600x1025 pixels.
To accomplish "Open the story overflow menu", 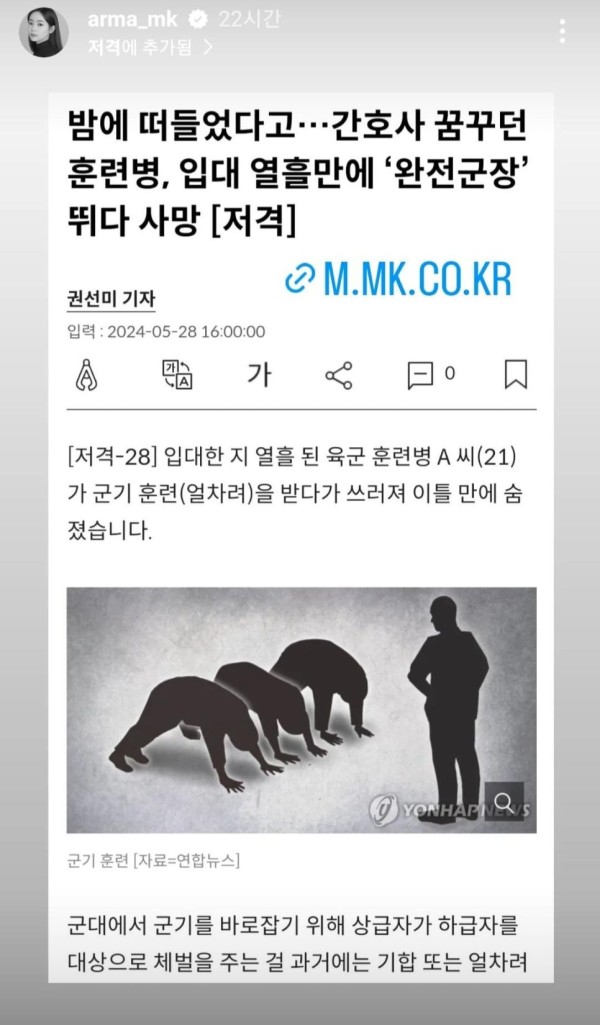I will [x=562, y=31].
